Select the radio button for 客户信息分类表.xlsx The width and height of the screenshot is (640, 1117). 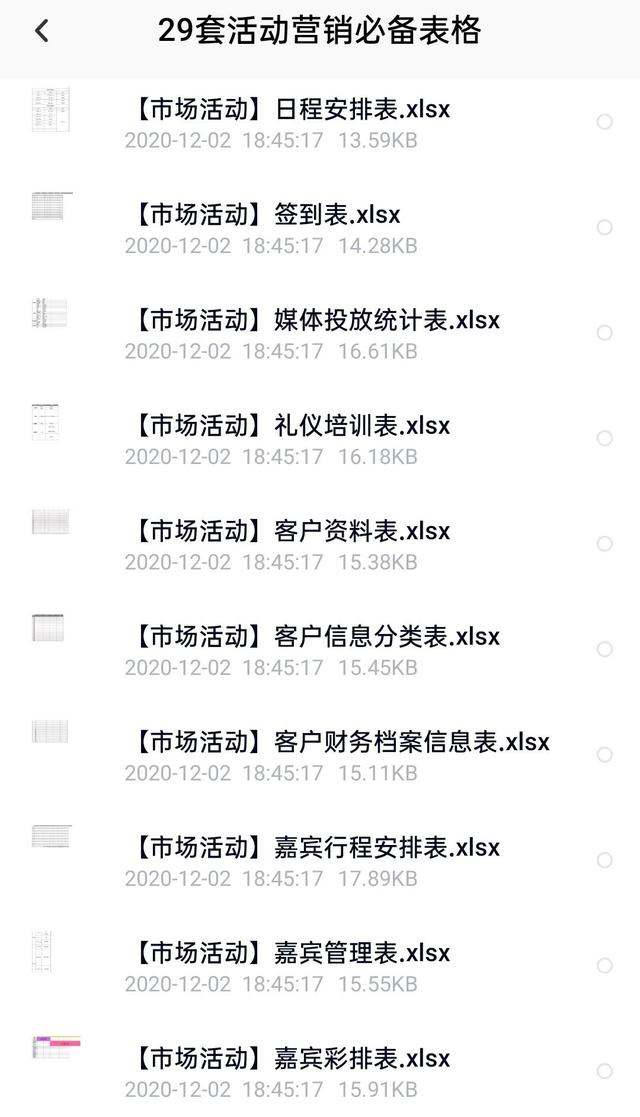tap(604, 649)
